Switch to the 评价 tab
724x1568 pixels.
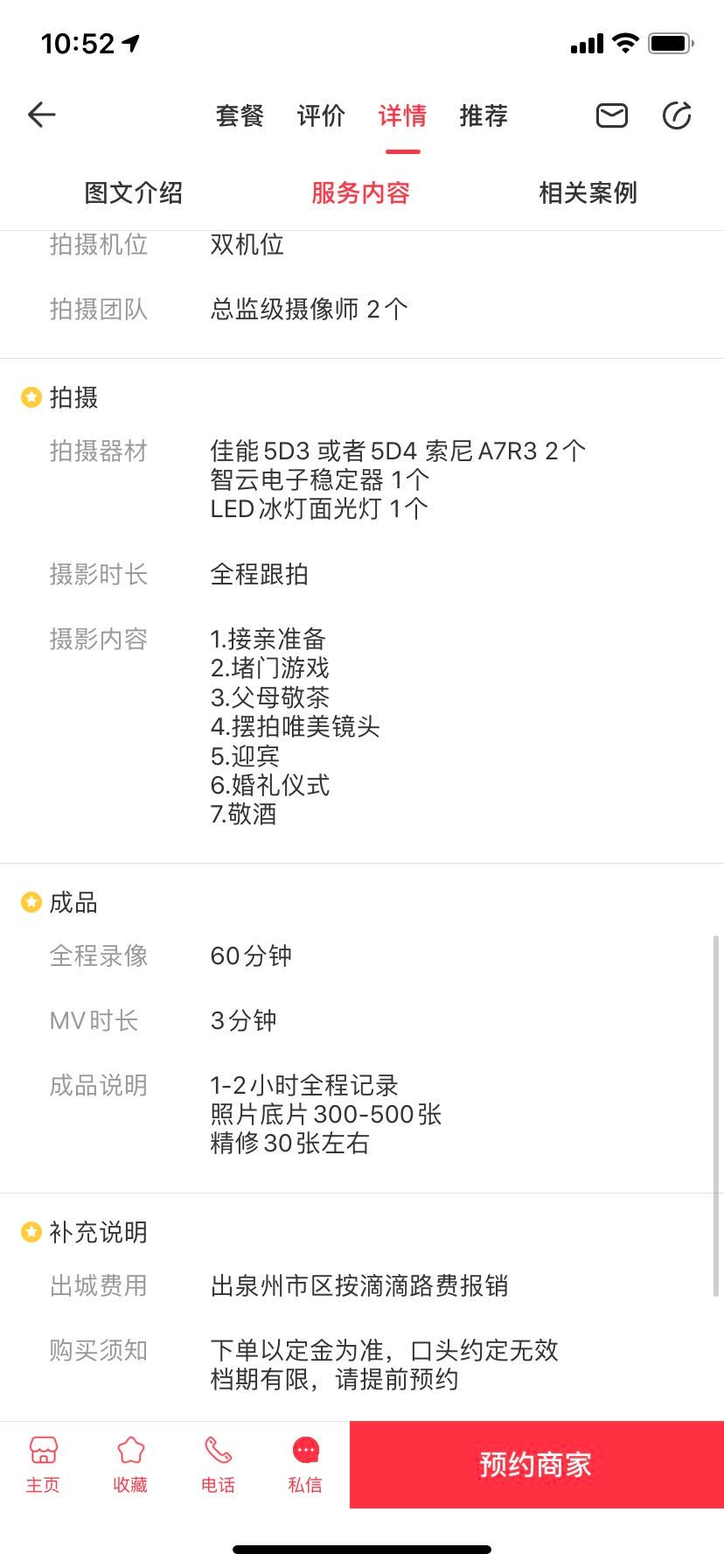pos(321,115)
